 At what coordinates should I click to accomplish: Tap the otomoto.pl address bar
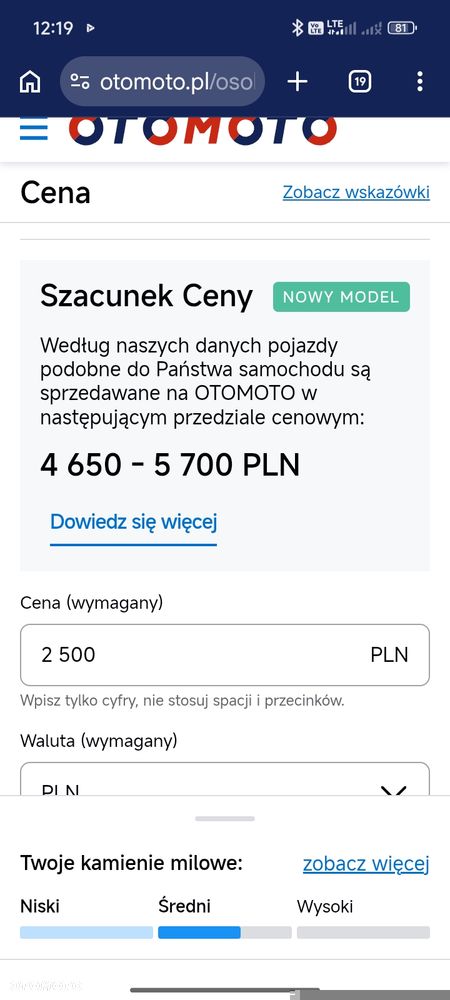coord(162,82)
